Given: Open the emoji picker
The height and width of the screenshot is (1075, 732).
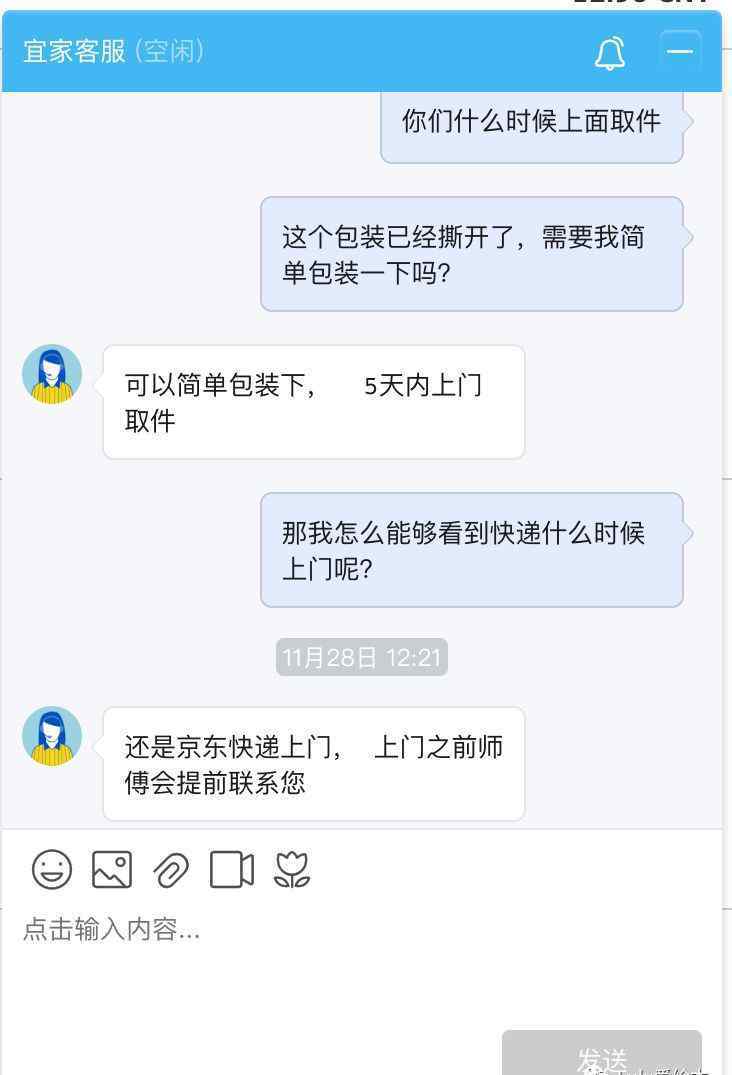Looking at the screenshot, I should pos(52,869).
